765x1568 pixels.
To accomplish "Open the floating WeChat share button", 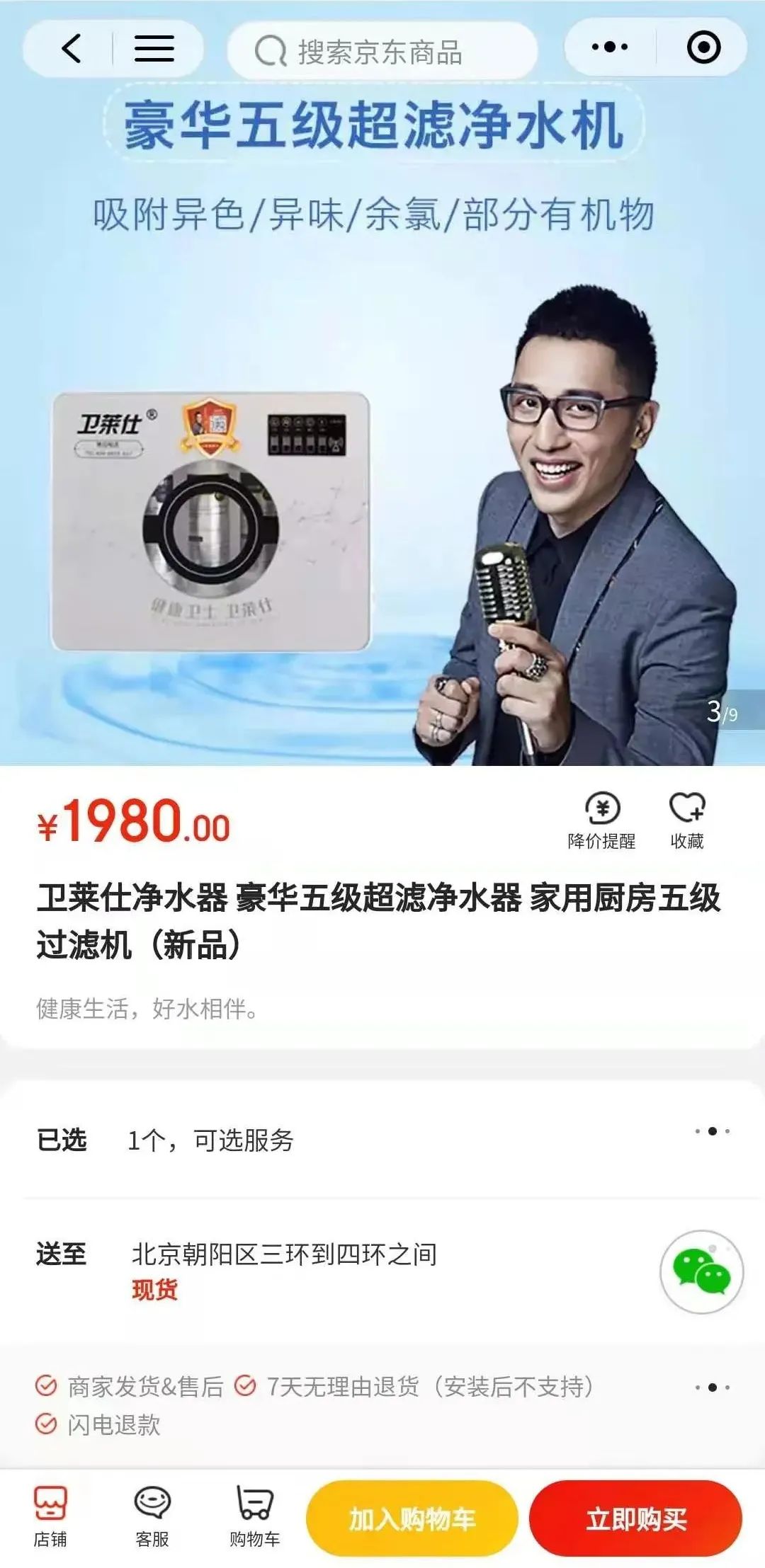I will click(x=701, y=1272).
